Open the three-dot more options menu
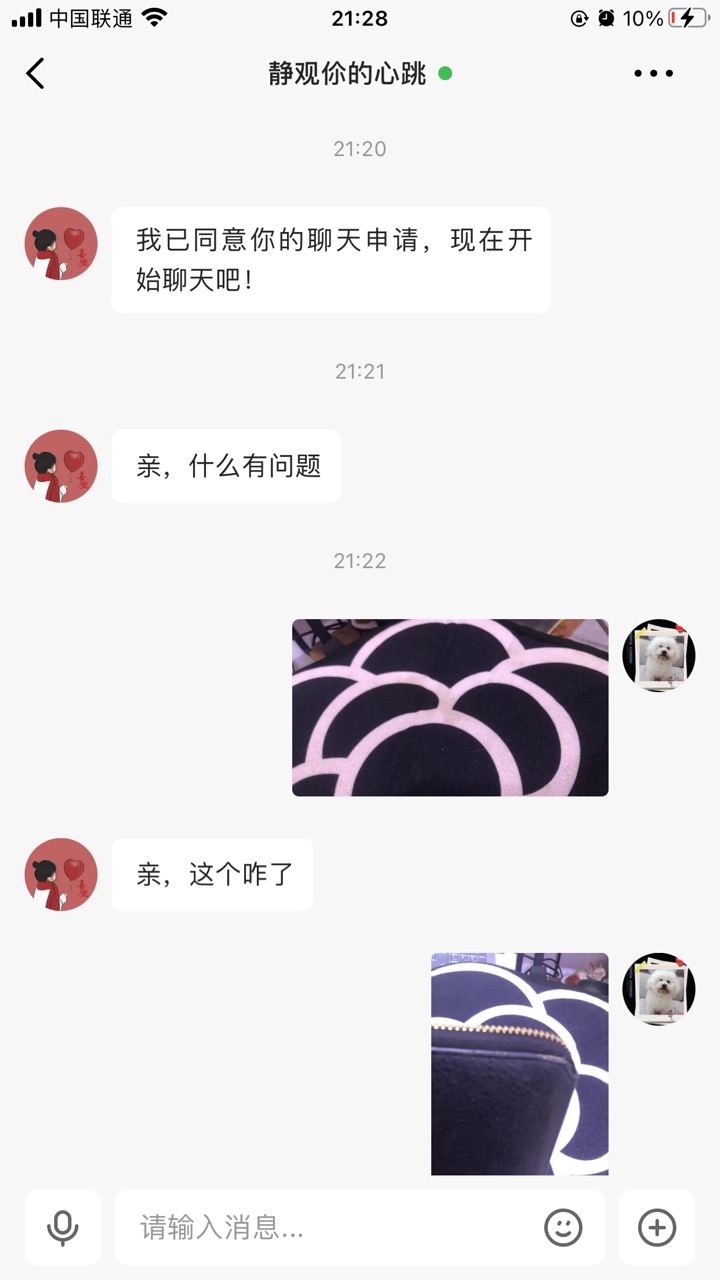720x1280 pixels. [x=654, y=73]
